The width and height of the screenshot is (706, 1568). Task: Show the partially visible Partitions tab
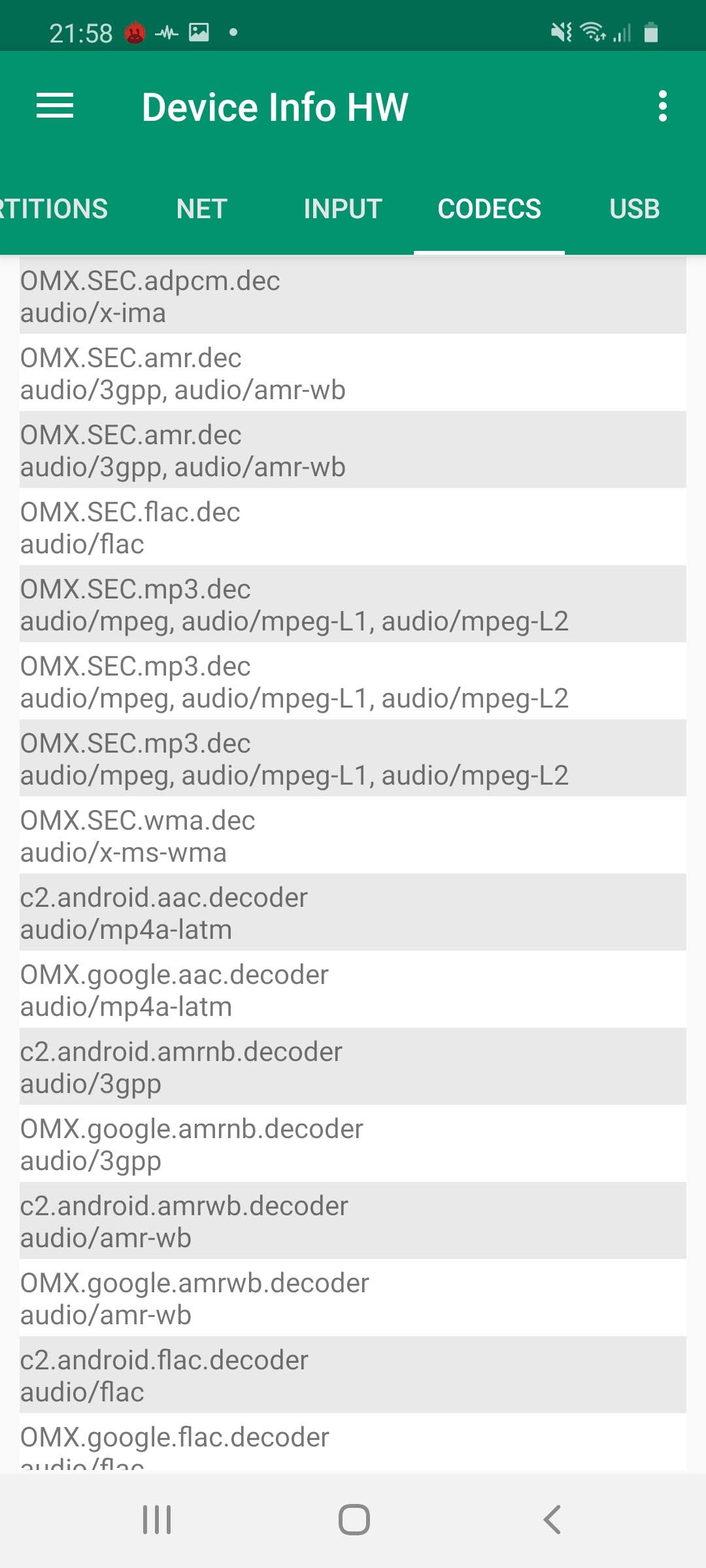54,209
